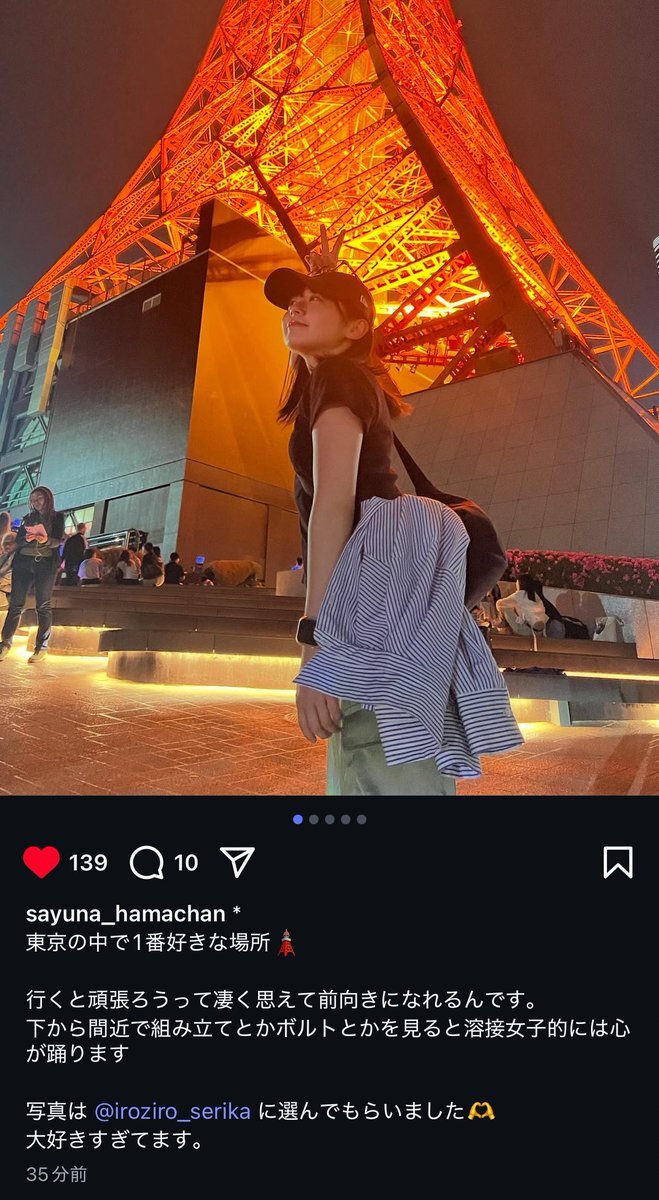This screenshot has height=1200, width=659.
Task: View the 139 likes list
Action: pyautogui.click(x=88, y=862)
